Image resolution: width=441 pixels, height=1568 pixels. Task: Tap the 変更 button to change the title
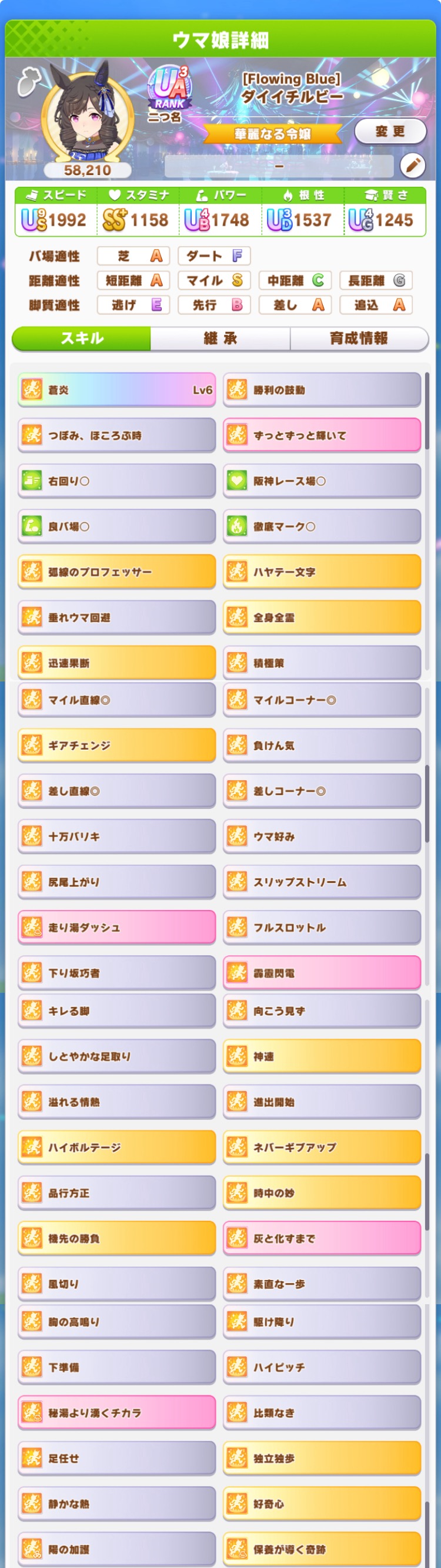390,132
